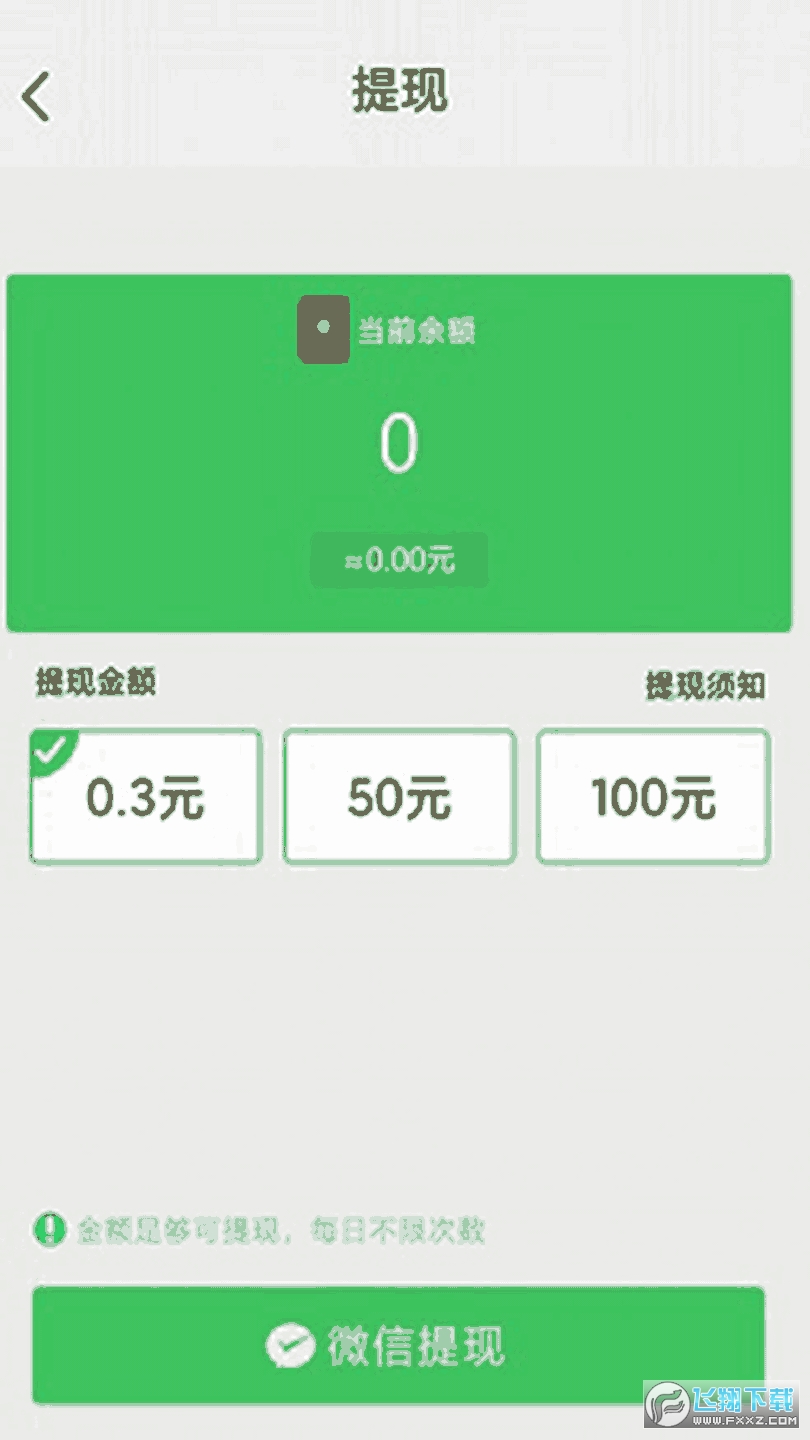This screenshot has height=1440, width=810.
Task: Pick the 100元 withdrawal amount
Action: click(653, 797)
